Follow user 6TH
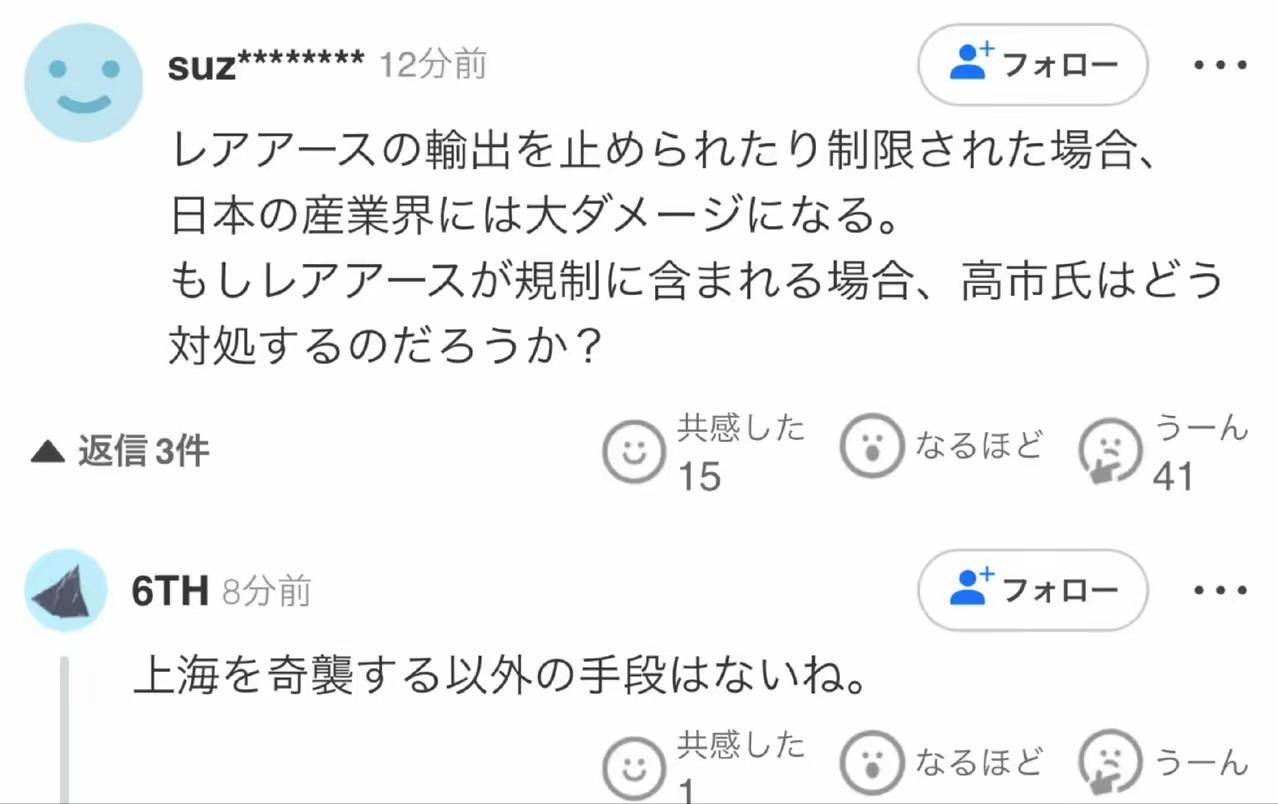Image resolution: width=1278 pixels, height=804 pixels. [1032, 590]
